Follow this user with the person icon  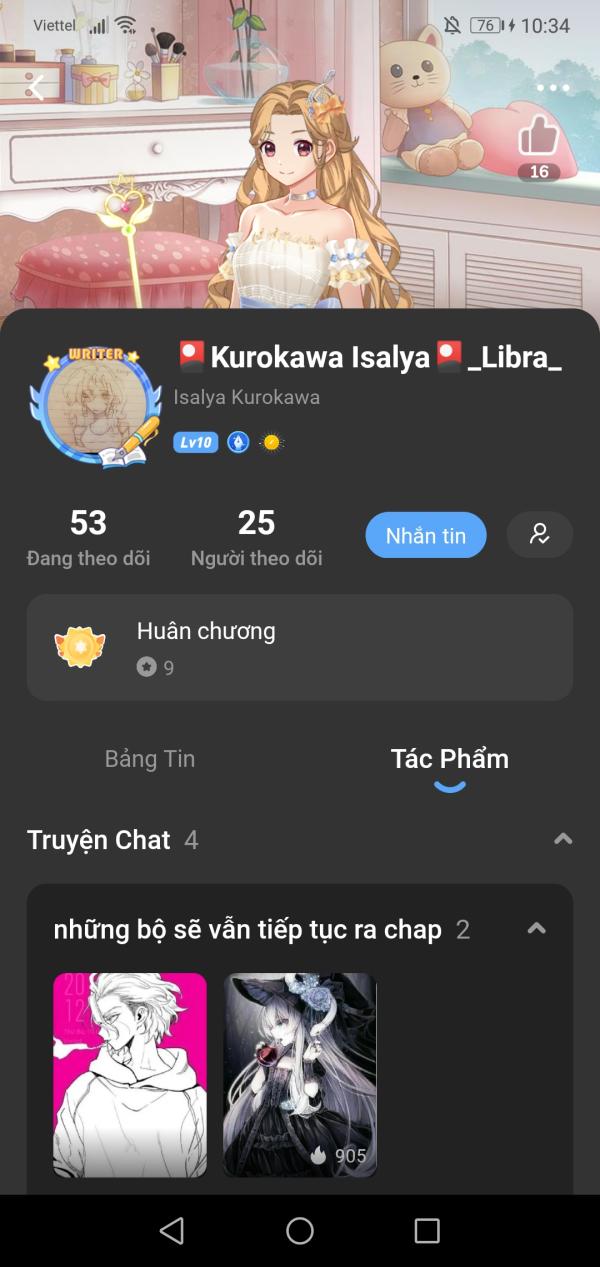tap(540, 534)
